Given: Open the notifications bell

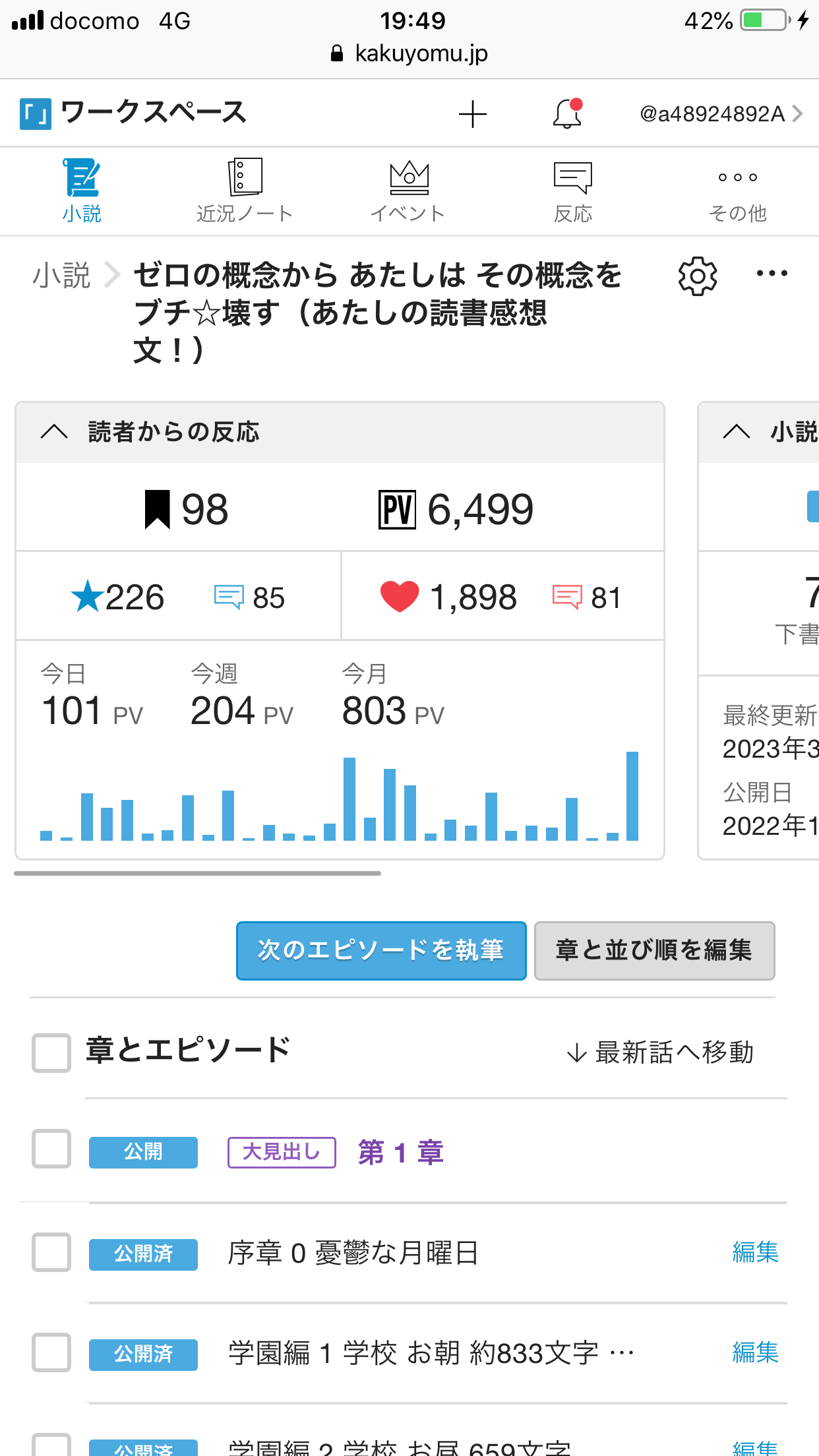Looking at the screenshot, I should tap(567, 114).
